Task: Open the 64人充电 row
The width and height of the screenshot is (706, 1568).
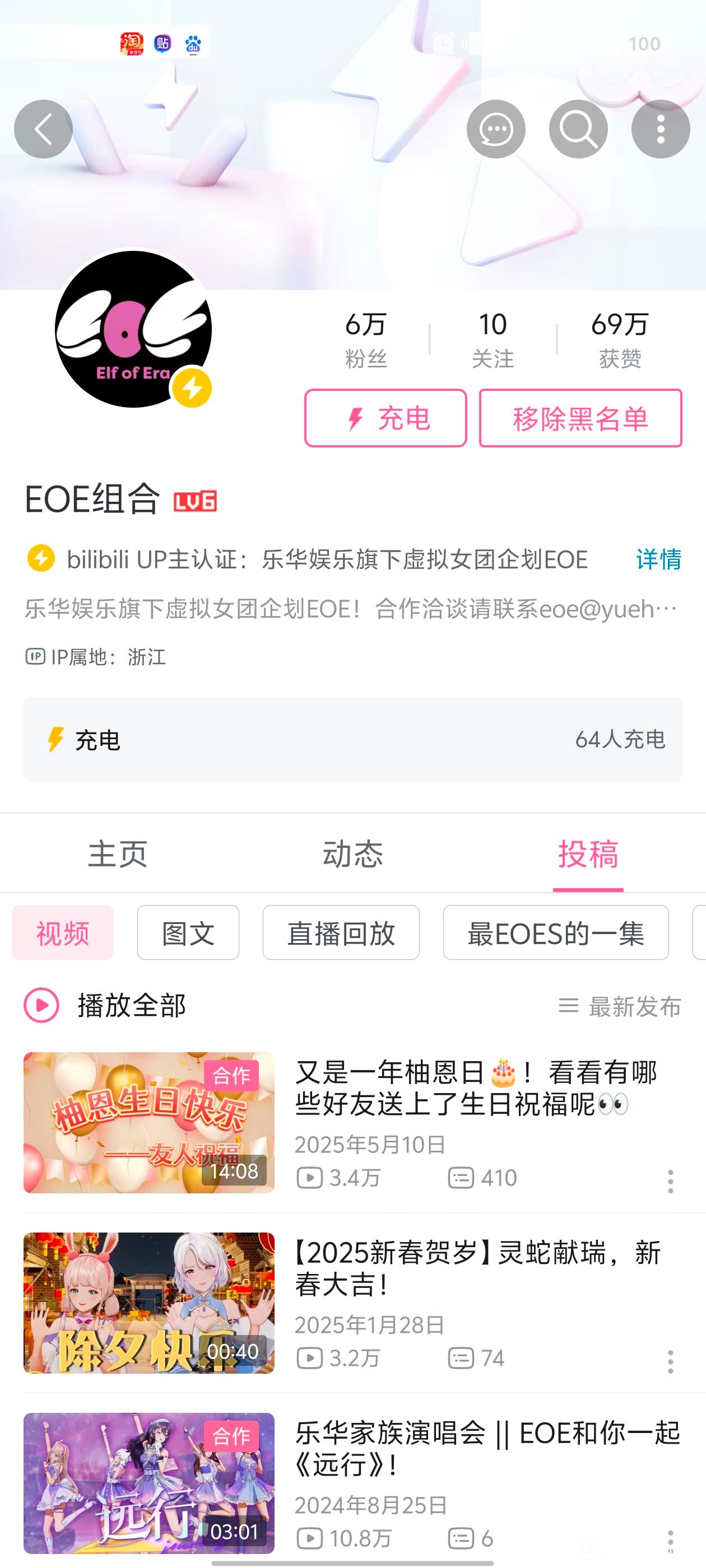Action: pos(352,739)
